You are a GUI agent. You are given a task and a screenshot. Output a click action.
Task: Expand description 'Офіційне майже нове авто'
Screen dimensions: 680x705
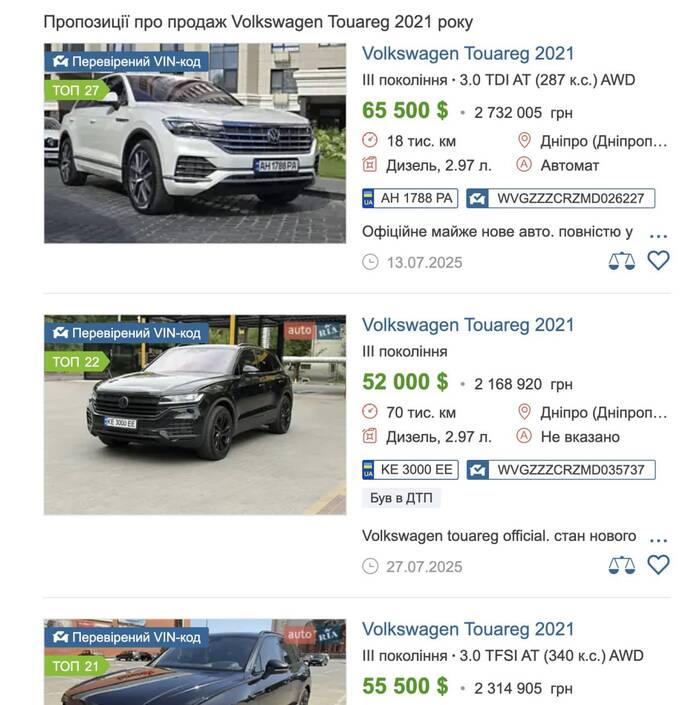click(x=658, y=233)
